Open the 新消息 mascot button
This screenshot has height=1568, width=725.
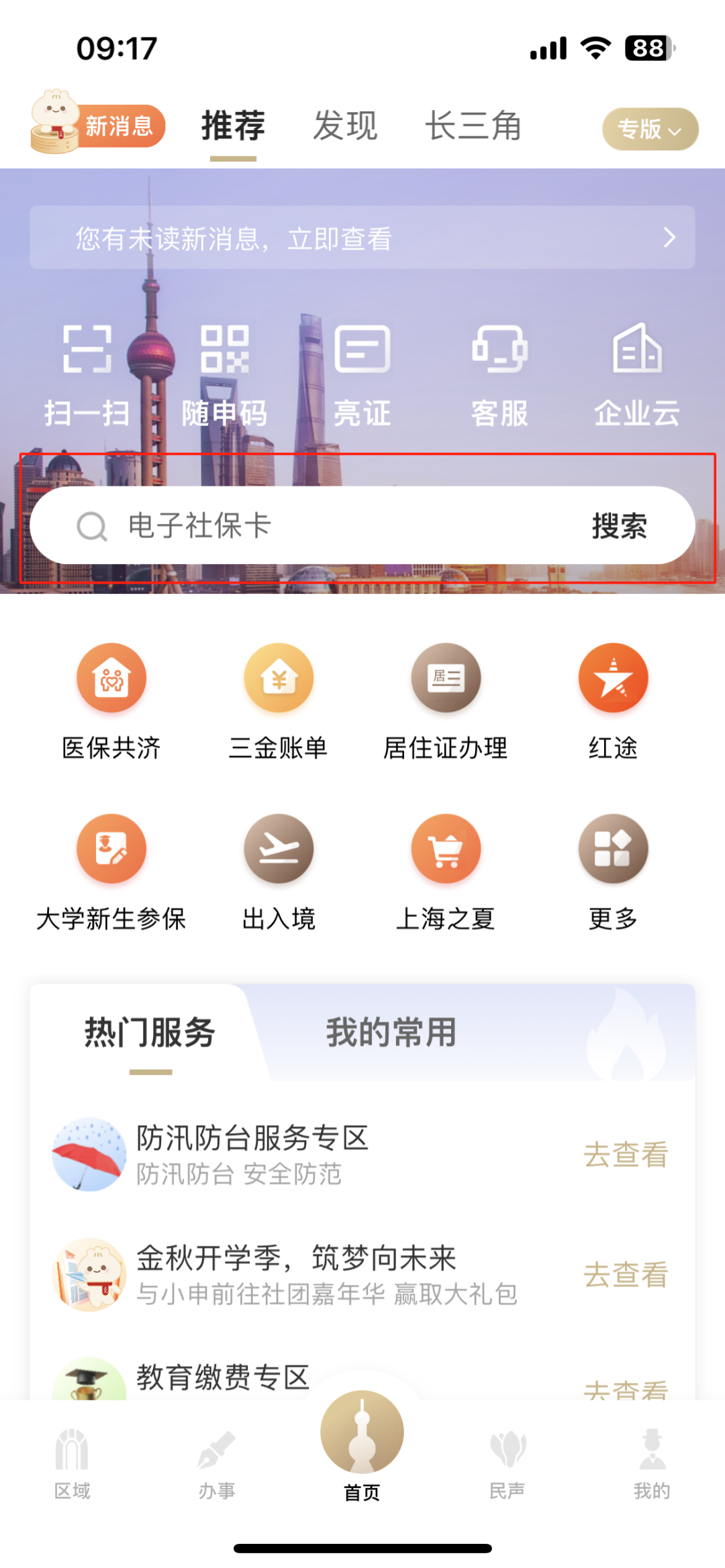(98, 125)
